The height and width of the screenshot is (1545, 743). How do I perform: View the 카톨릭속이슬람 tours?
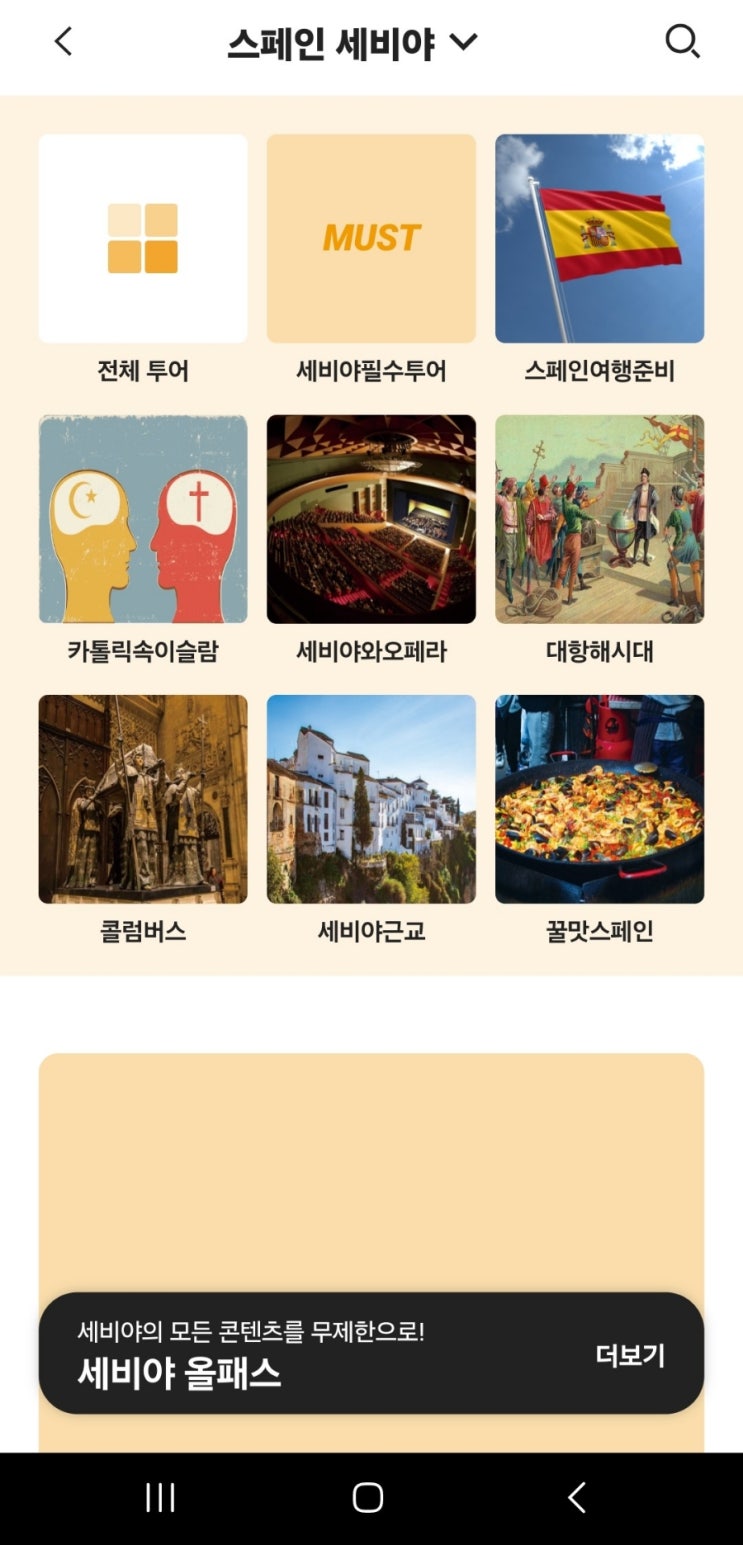click(143, 519)
